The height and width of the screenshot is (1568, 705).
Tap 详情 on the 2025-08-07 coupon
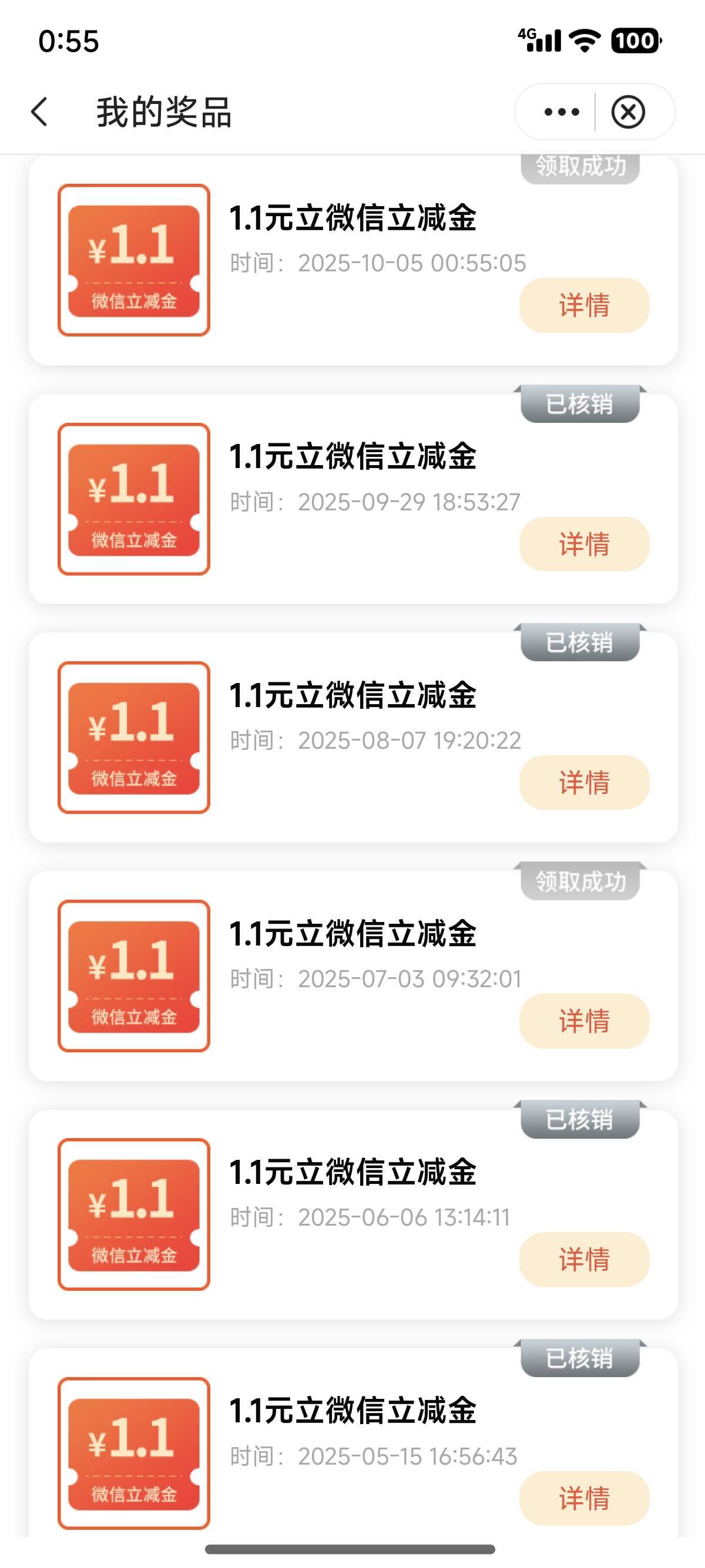tap(584, 782)
